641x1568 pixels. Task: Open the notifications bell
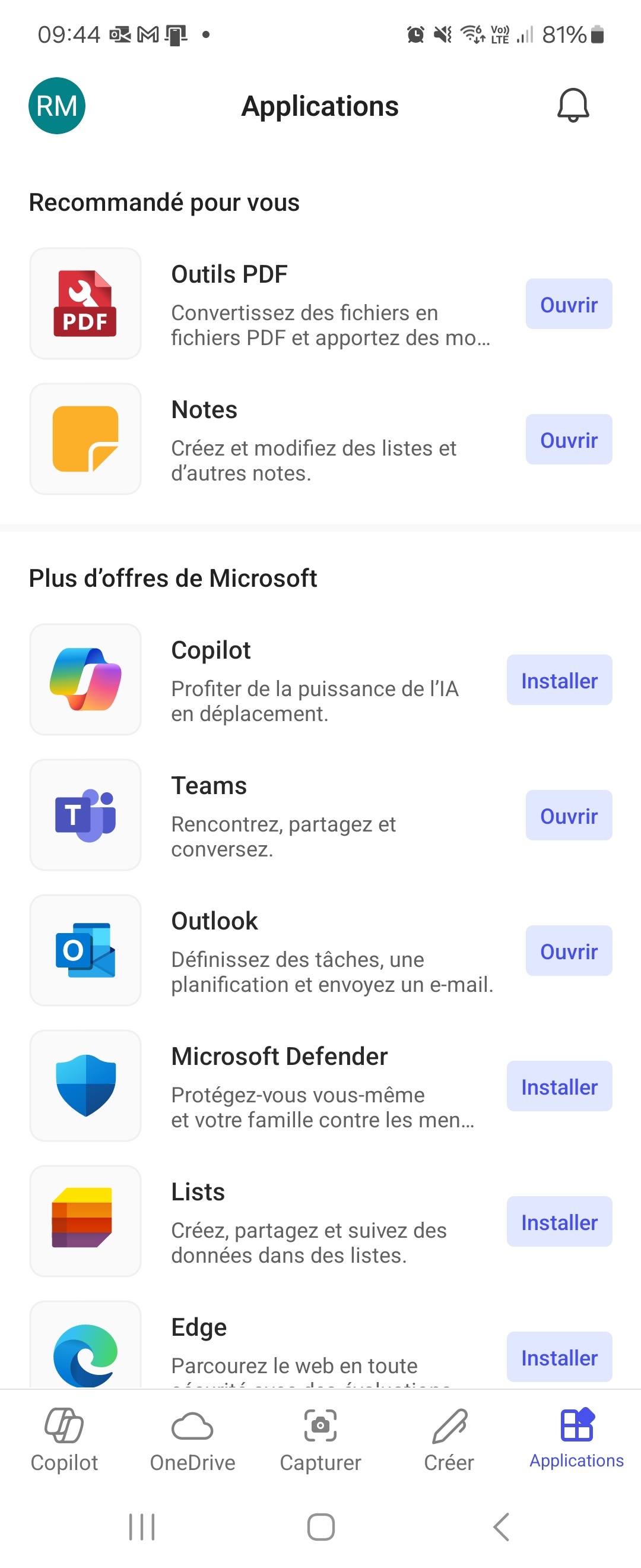pyautogui.click(x=573, y=105)
